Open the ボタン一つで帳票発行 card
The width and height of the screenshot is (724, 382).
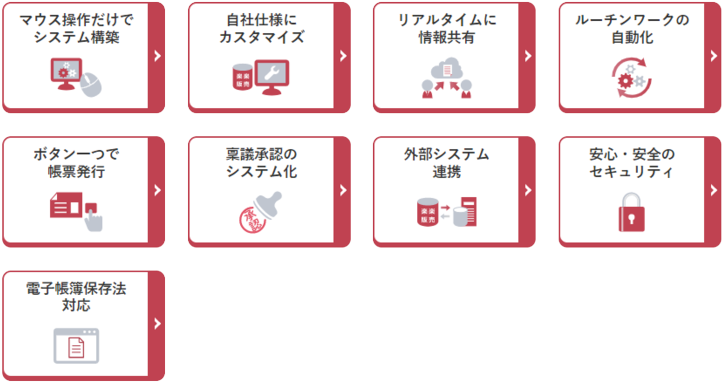tap(84, 191)
